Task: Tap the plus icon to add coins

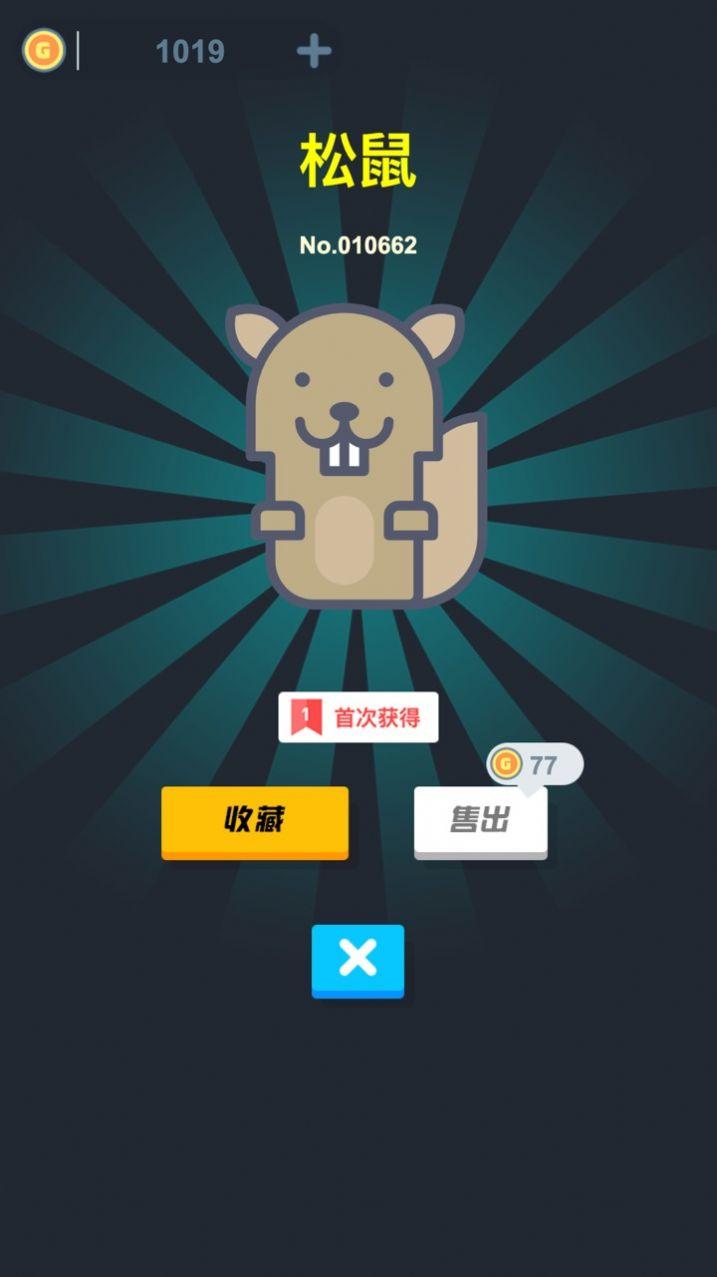Action: [314, 50]
